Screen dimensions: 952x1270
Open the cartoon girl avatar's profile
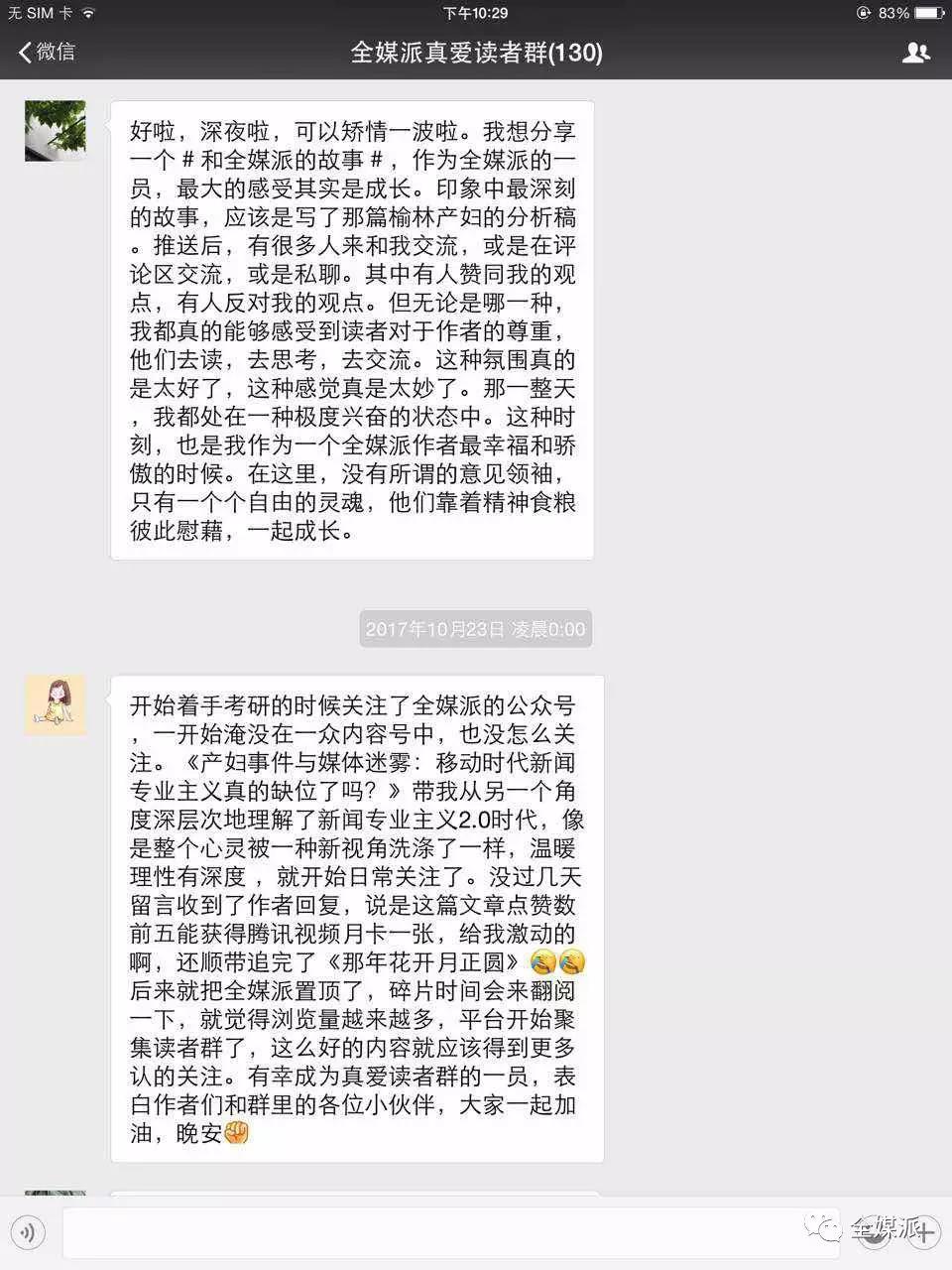coord(56,705)
